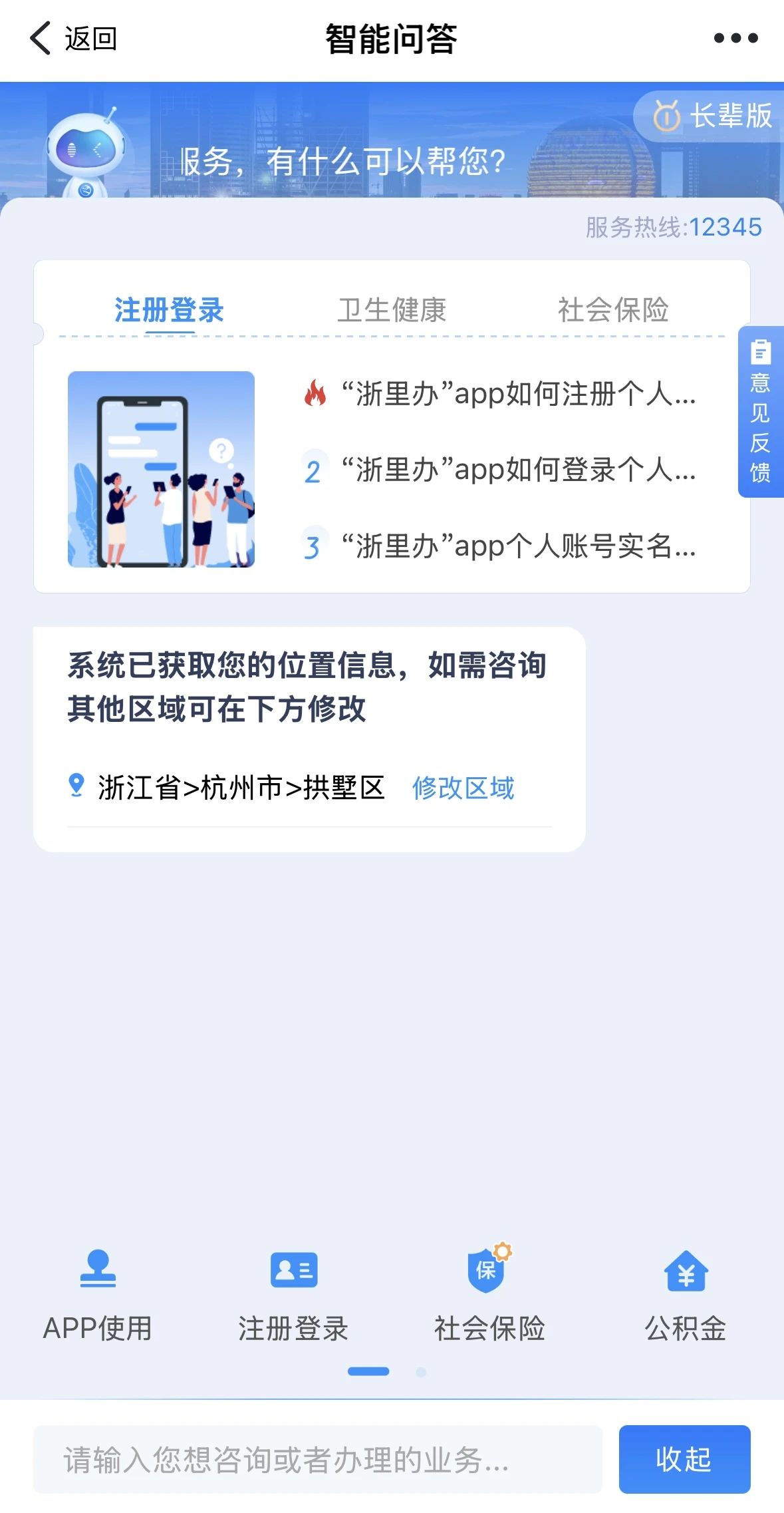The height and width of the screenshot is (1513, 784).
Task: Call the 12345 service hotline
Action: click(673, 228)
